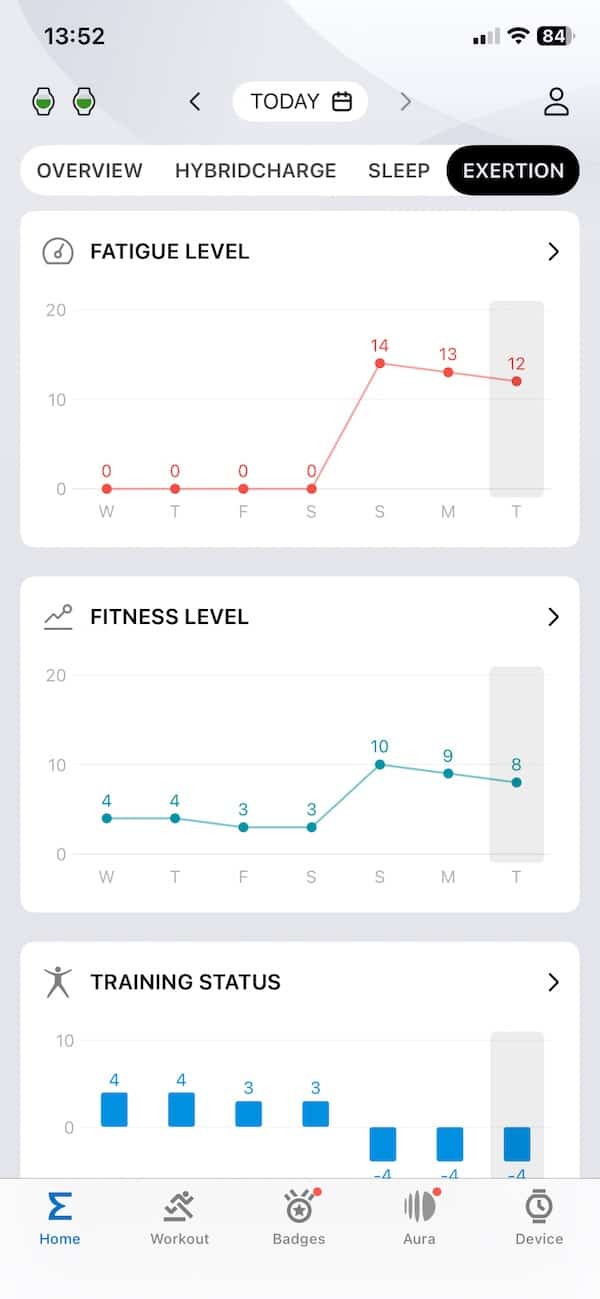Switch to the HYBRIDCHARGE tab

click(255, 170)
